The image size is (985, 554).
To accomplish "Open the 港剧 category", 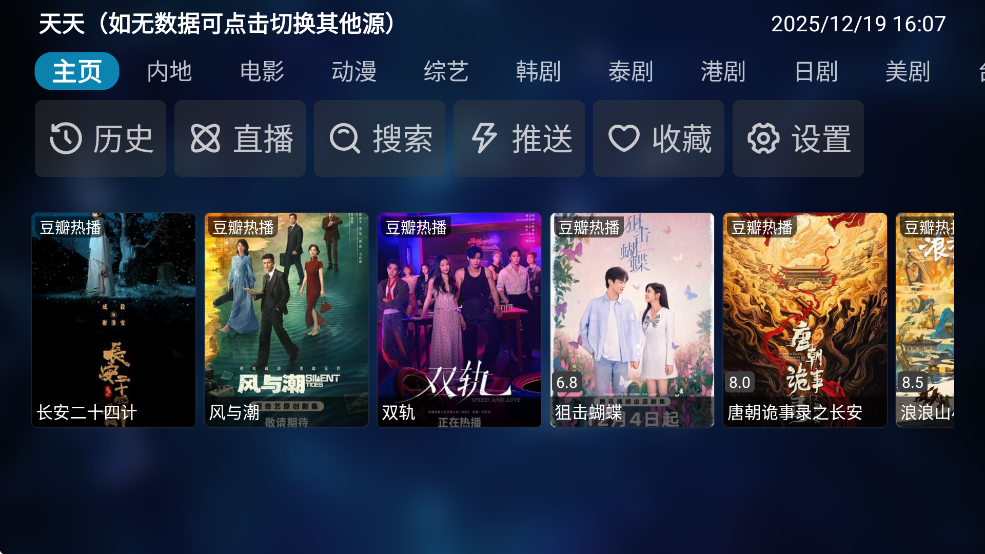I will [723, 72].
